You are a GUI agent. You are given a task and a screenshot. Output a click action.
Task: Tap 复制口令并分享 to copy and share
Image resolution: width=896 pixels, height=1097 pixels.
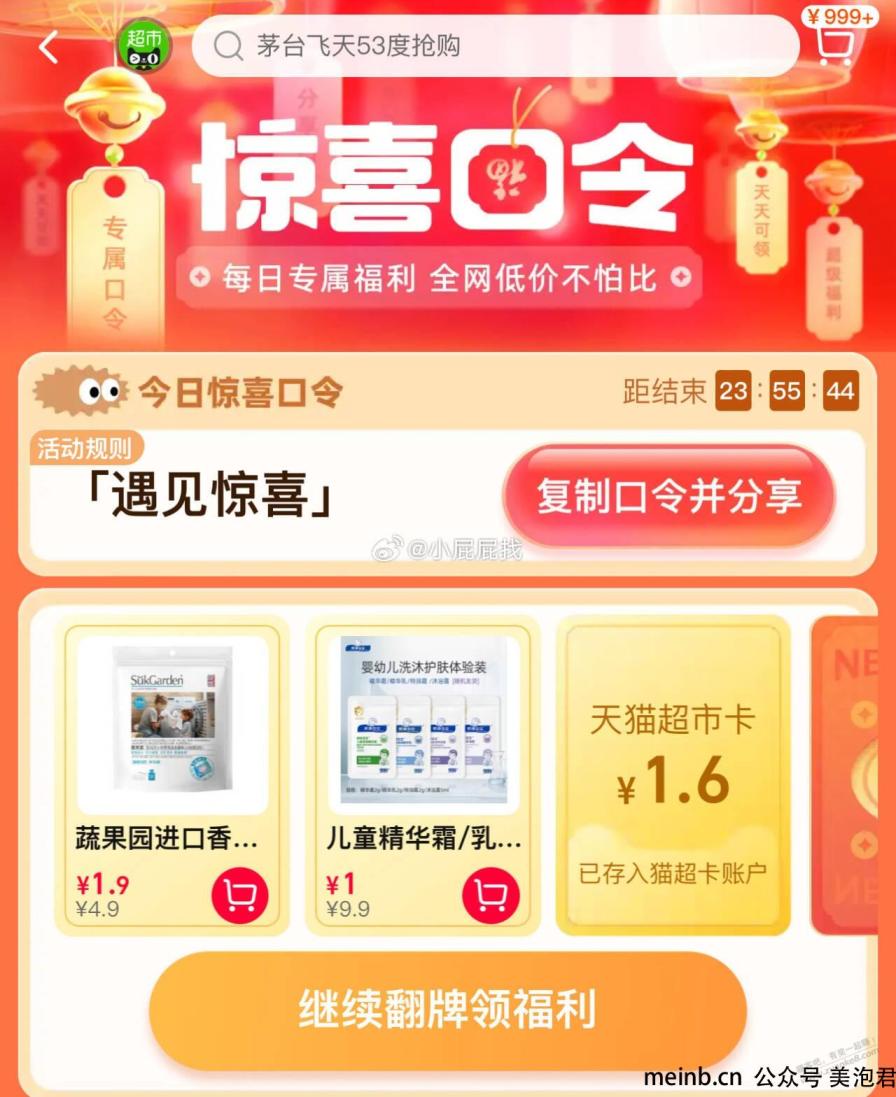click(x=669, y=496)
